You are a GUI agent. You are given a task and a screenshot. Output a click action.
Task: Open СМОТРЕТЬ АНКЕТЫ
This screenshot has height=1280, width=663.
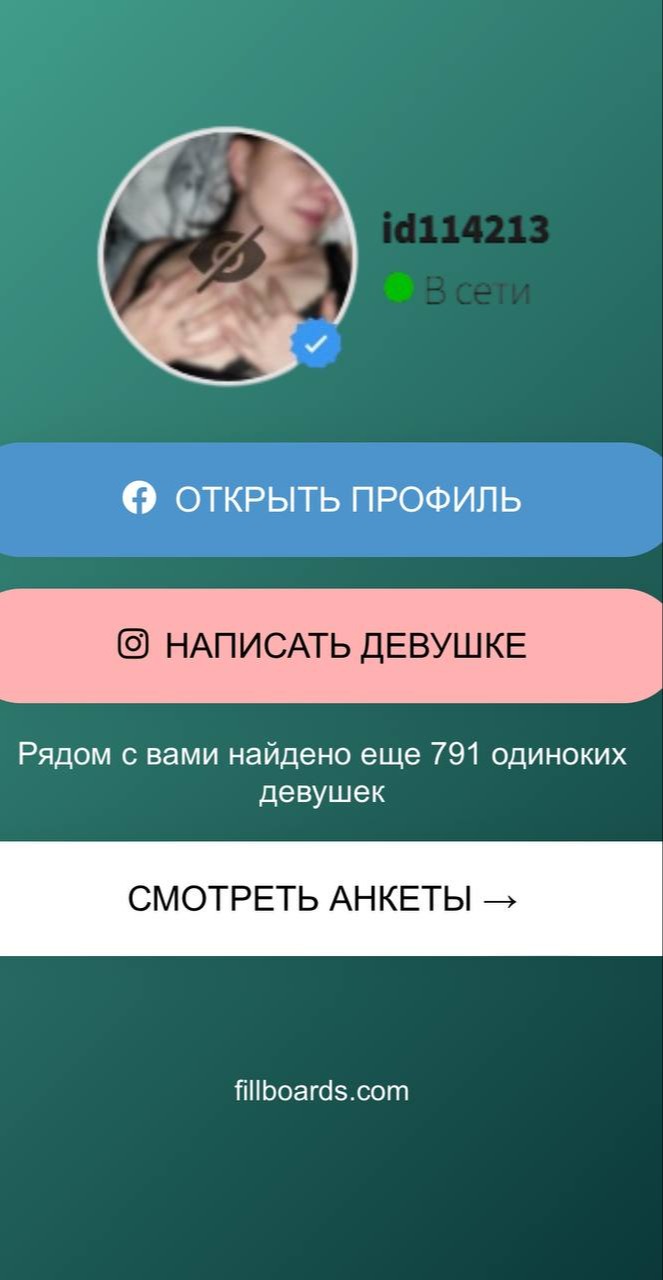331,899
